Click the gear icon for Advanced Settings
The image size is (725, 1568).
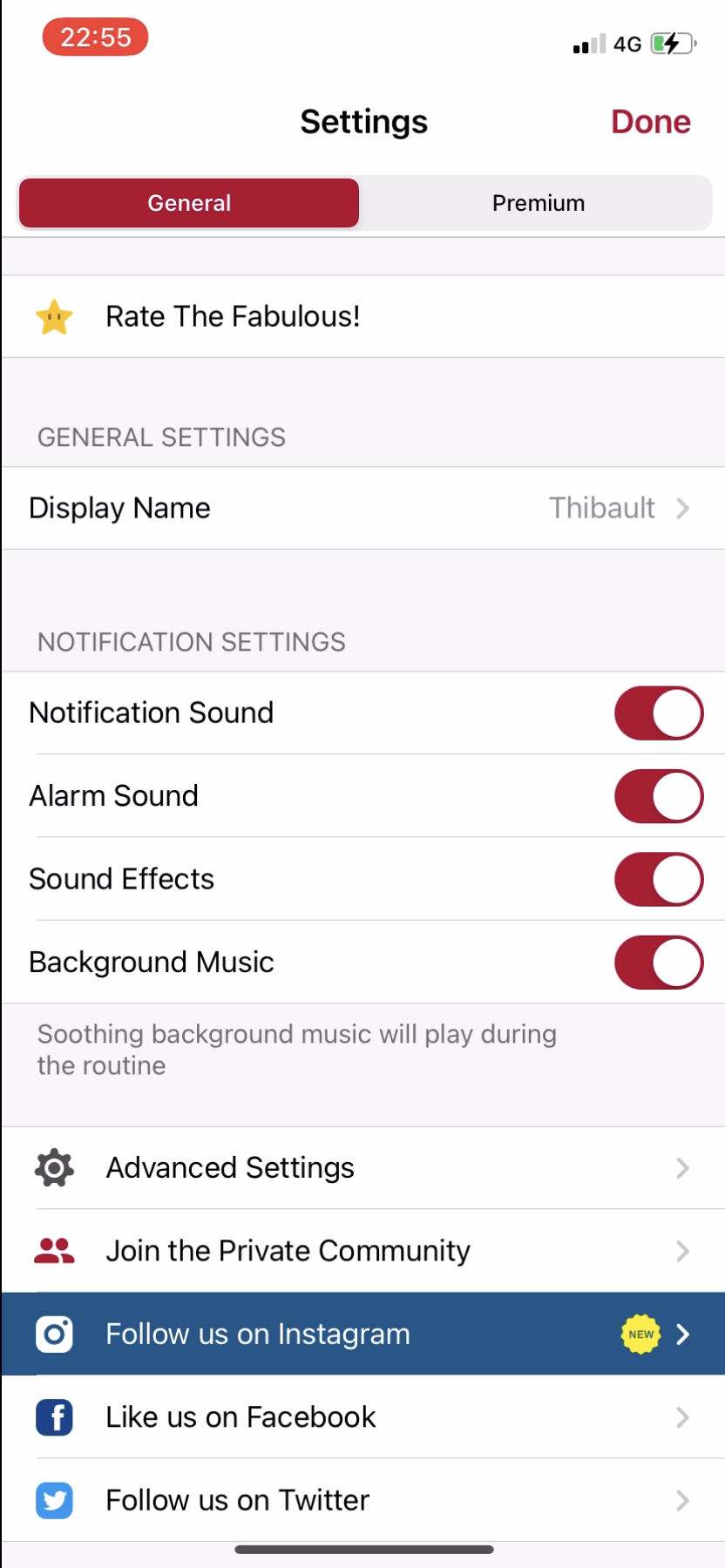pos(54,1167)
